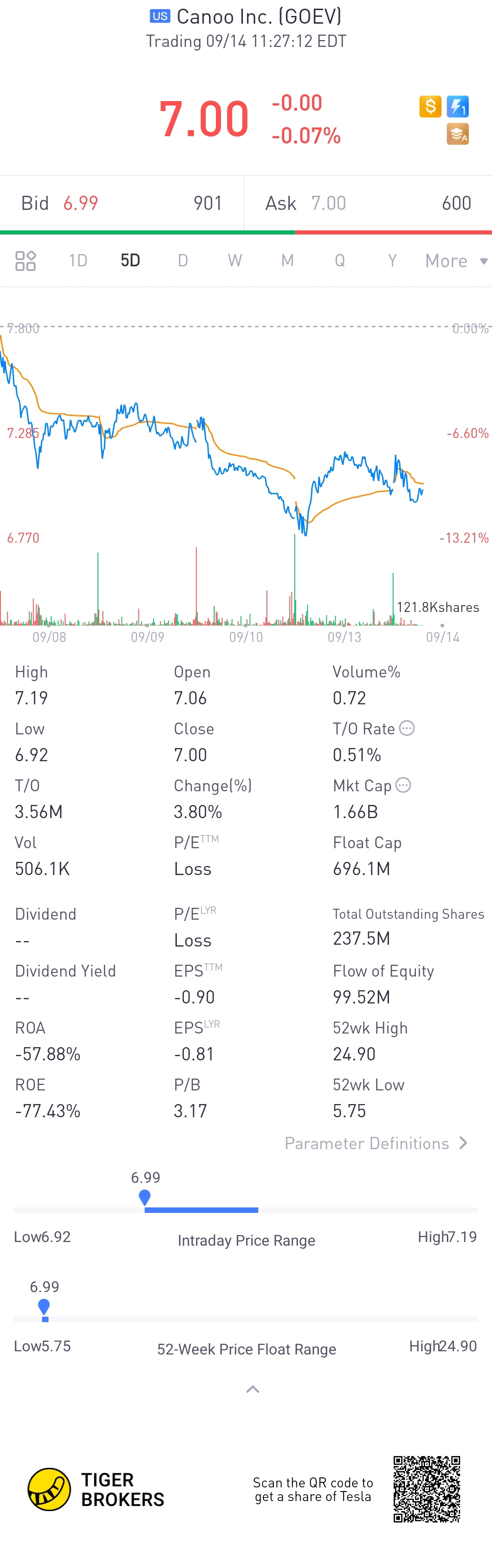Screen dimensions: 492x1568
Task: Switch to the weekly W chart
Action: pos(235,260)
